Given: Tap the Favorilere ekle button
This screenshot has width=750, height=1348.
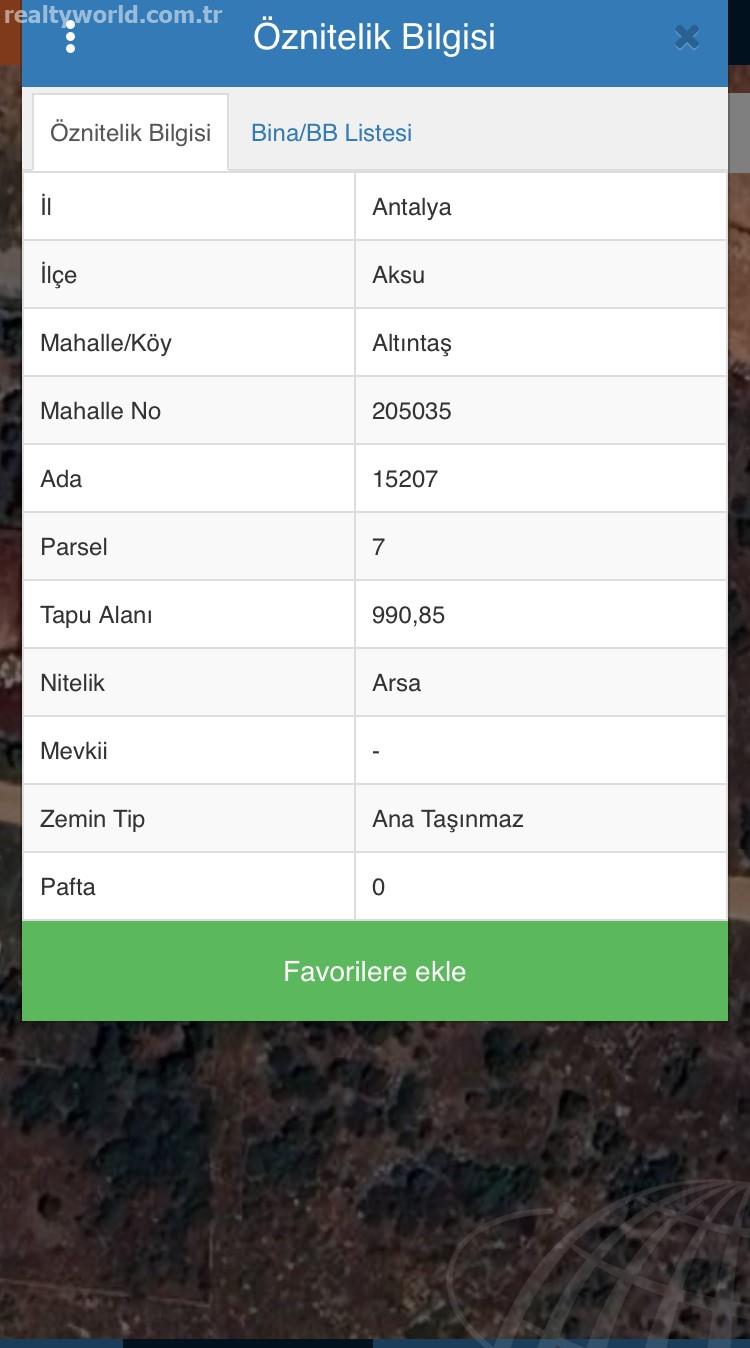Looking at the screenshot, I should (x=375, y=971).
